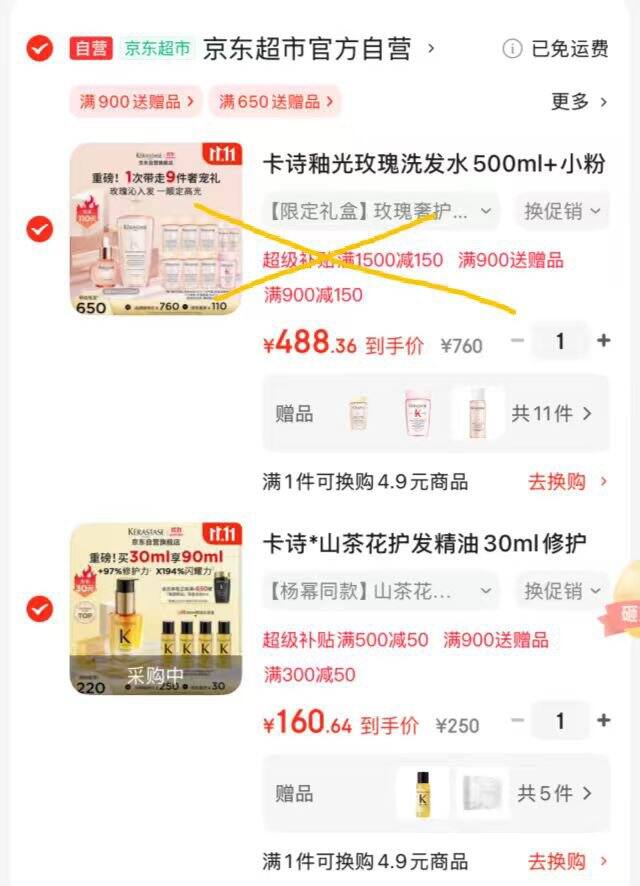640x886 pixels.
Task: Tap 去换购 under the camellia hair oil
Action: click(x=567, y=861)
